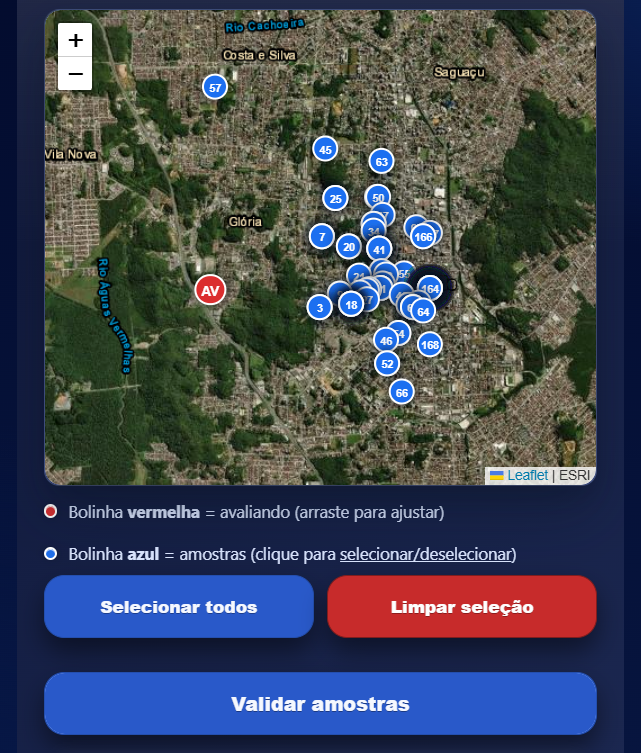Select sample marker 57
The image size is (641, 753).
(215, 87)
